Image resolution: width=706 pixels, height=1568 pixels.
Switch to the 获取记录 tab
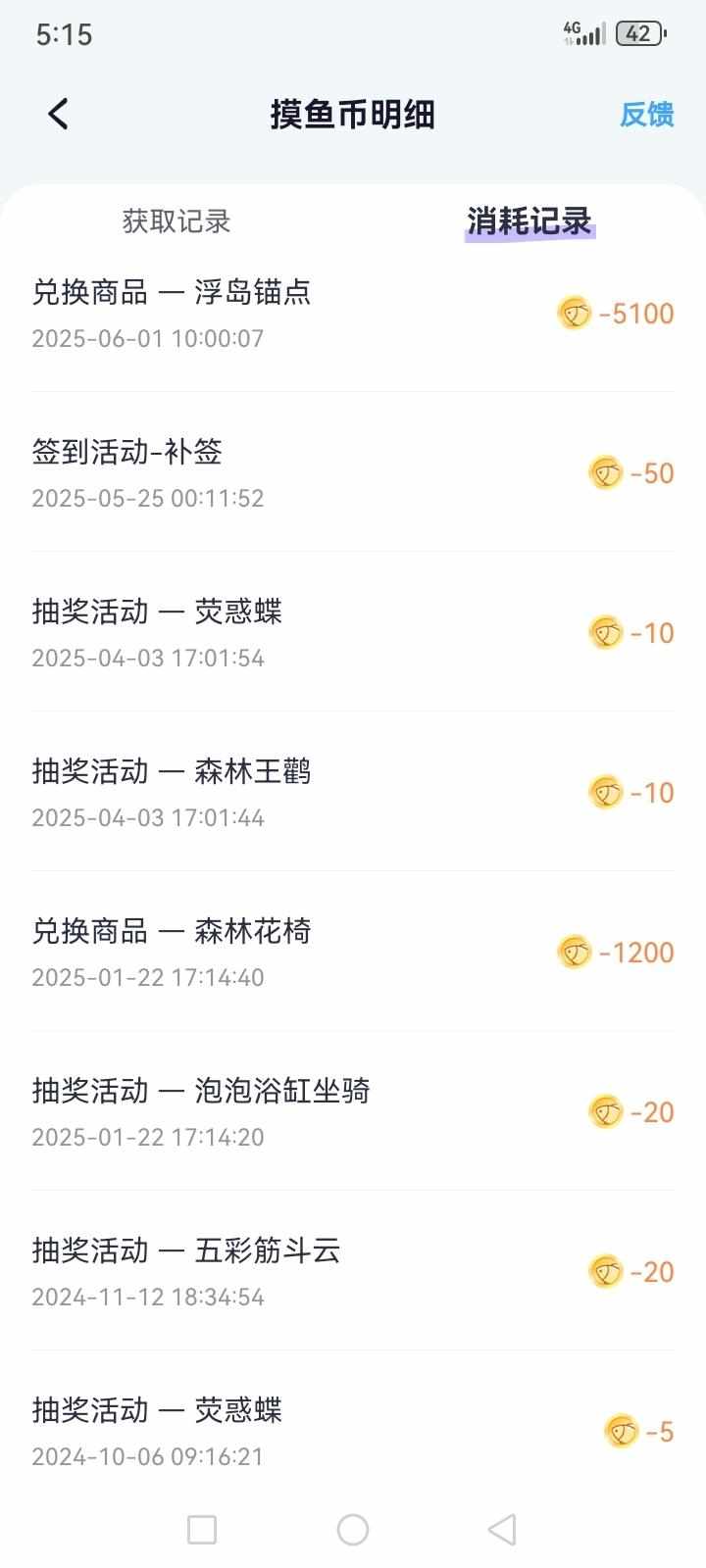pos(176,221)
